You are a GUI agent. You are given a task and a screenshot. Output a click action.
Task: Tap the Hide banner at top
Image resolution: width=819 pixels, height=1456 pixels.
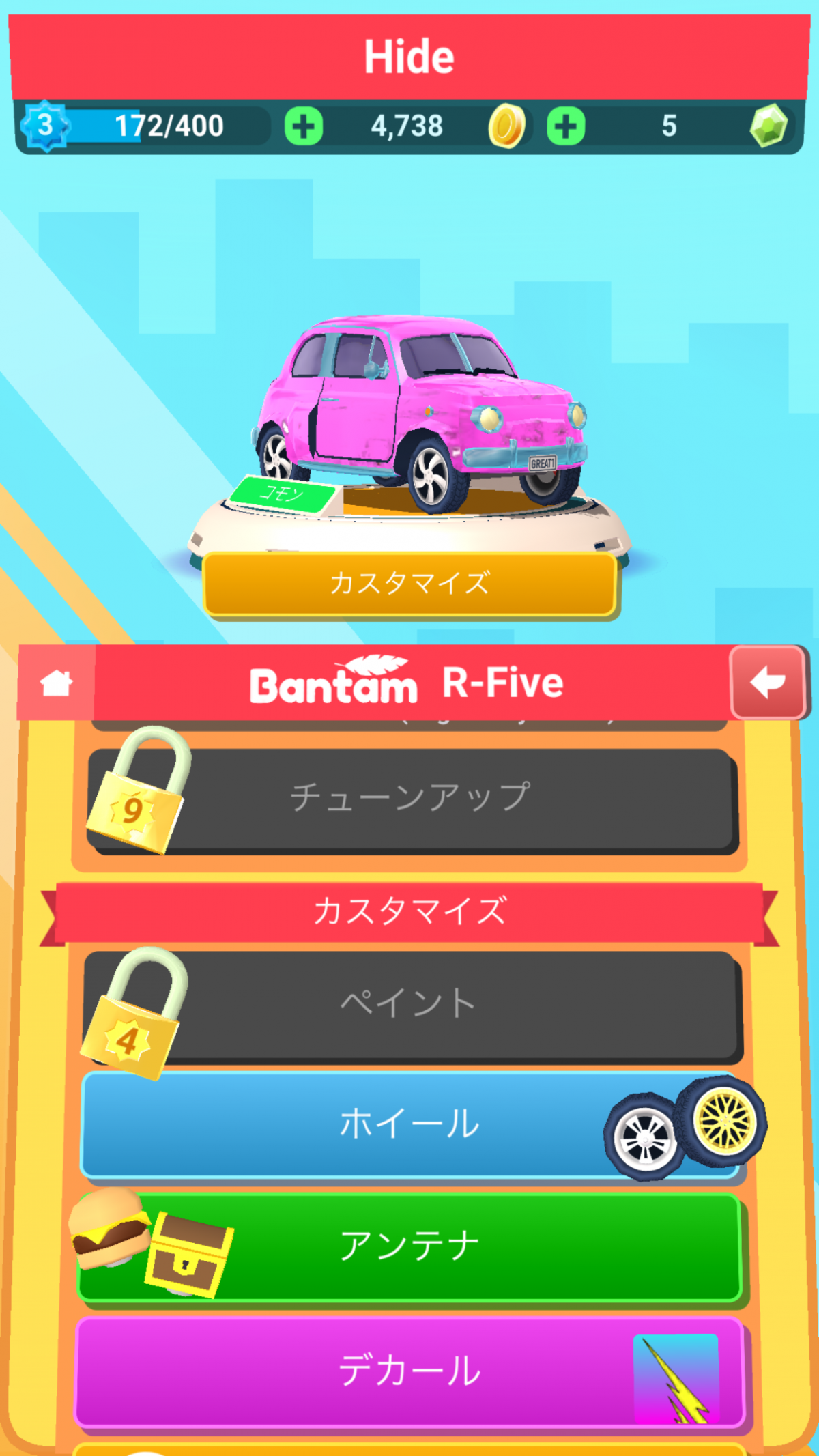coord(409,56)
